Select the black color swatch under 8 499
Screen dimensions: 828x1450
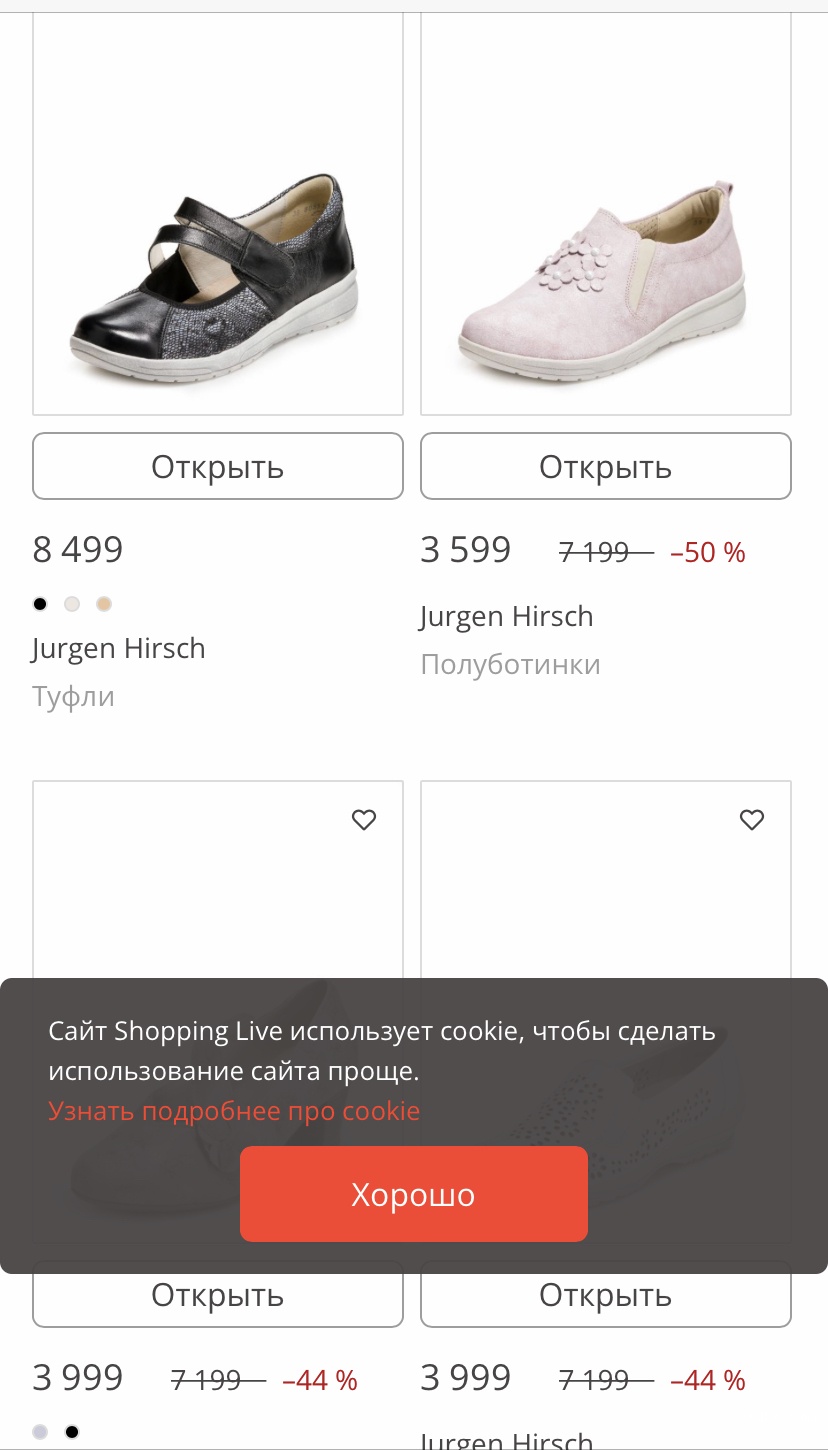40,604
